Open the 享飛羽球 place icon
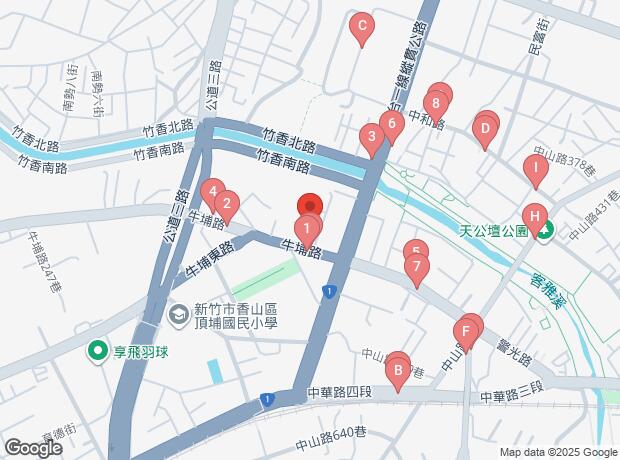The height and width of the screenshot is (460, 620). [98, 350]
